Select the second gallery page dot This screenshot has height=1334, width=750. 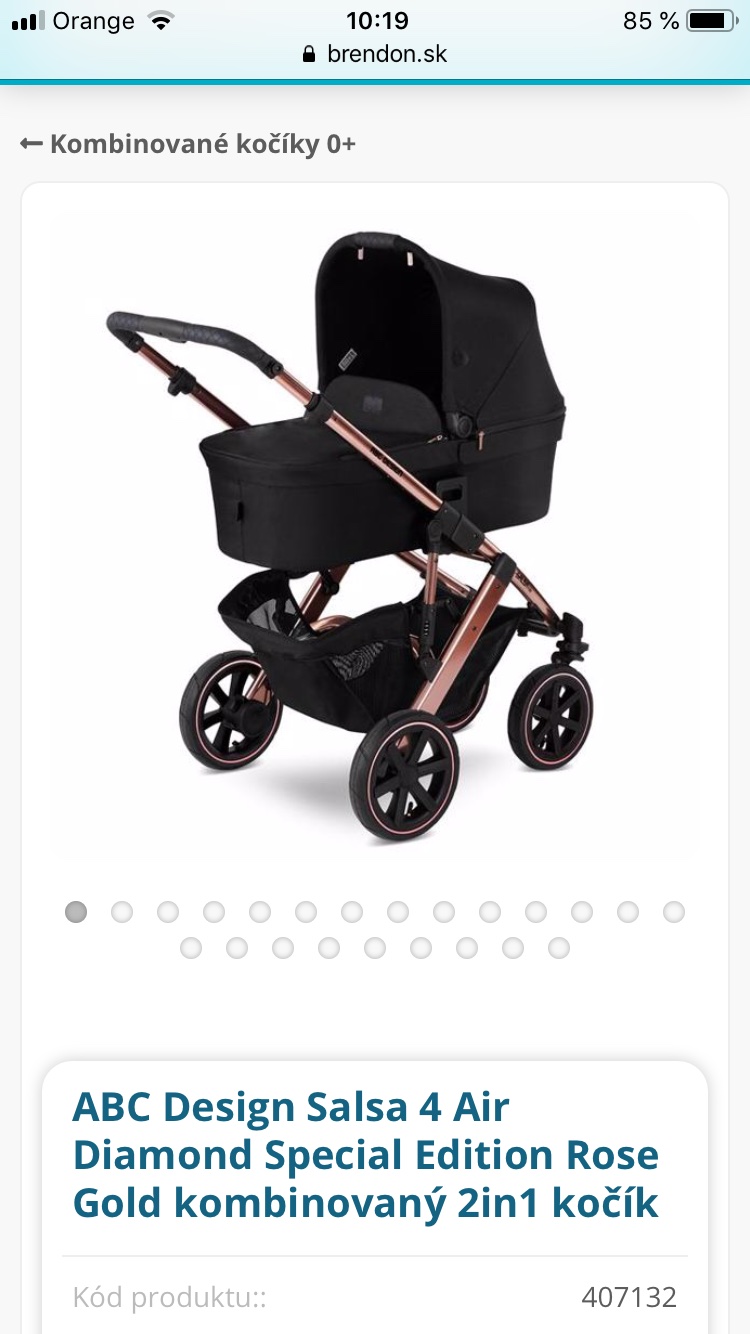click(x=122, y=912)
